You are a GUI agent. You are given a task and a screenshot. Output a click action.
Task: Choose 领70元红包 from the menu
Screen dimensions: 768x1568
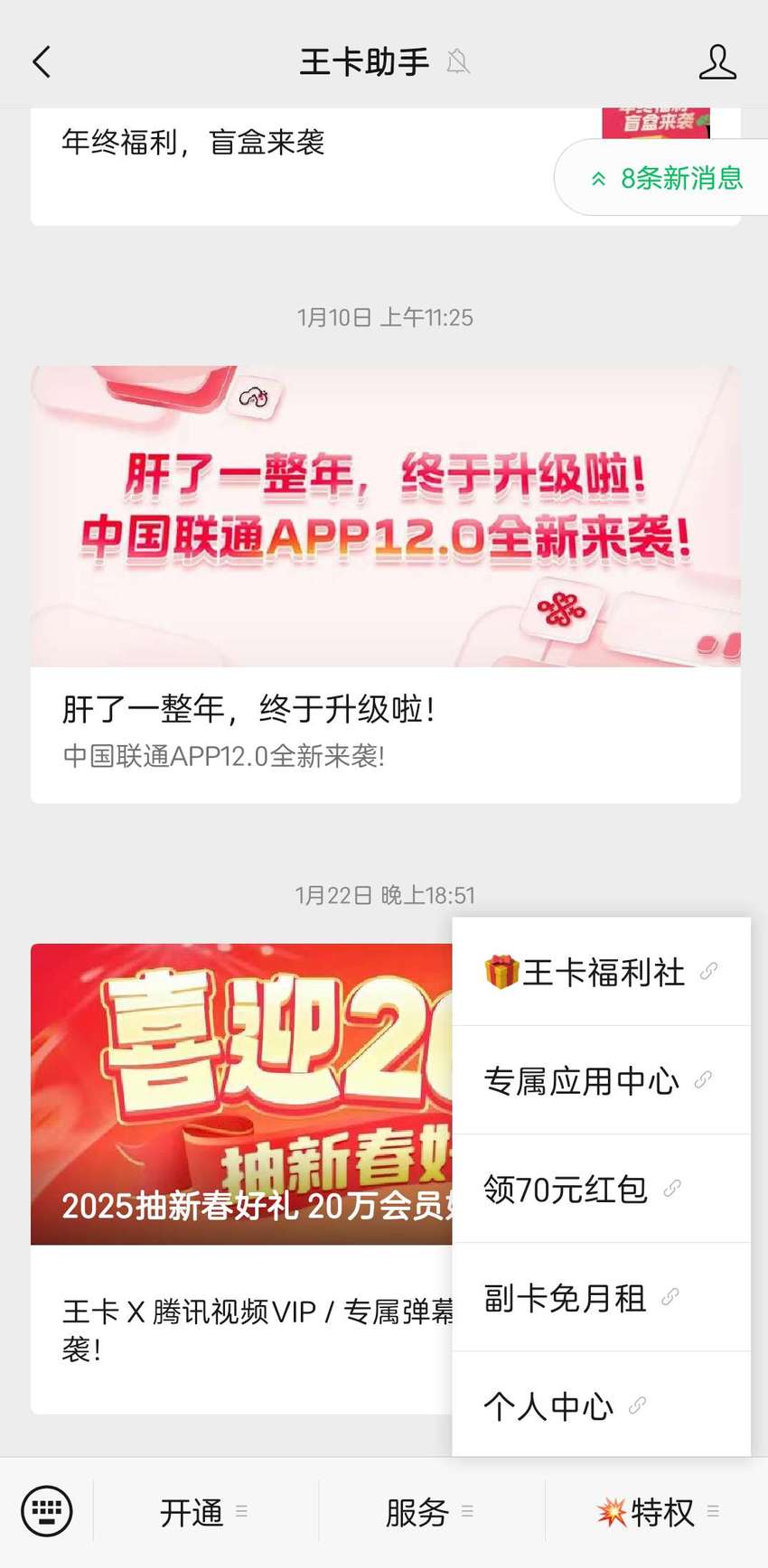[602, 1189]
